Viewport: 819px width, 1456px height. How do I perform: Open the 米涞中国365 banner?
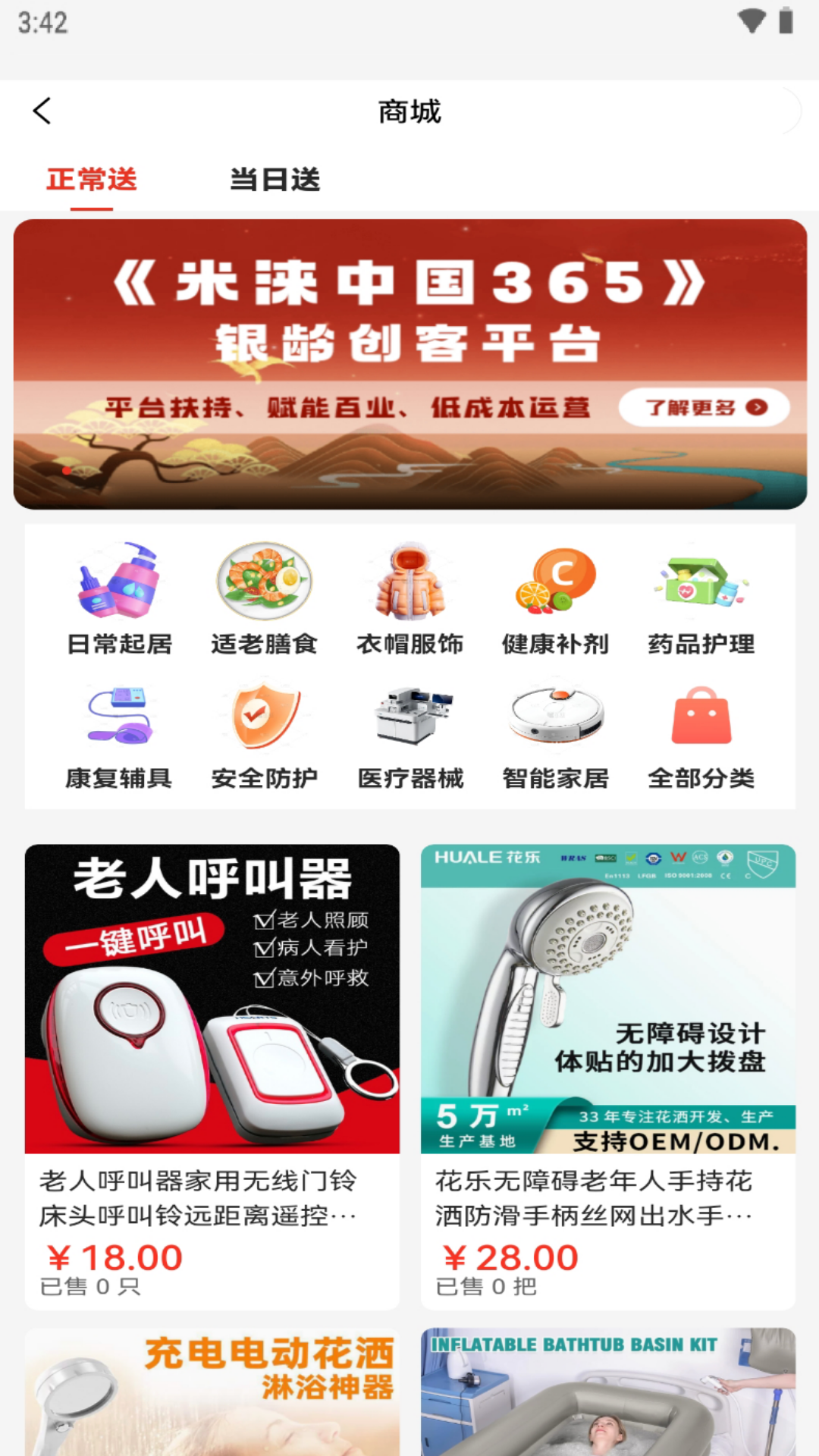409,364
